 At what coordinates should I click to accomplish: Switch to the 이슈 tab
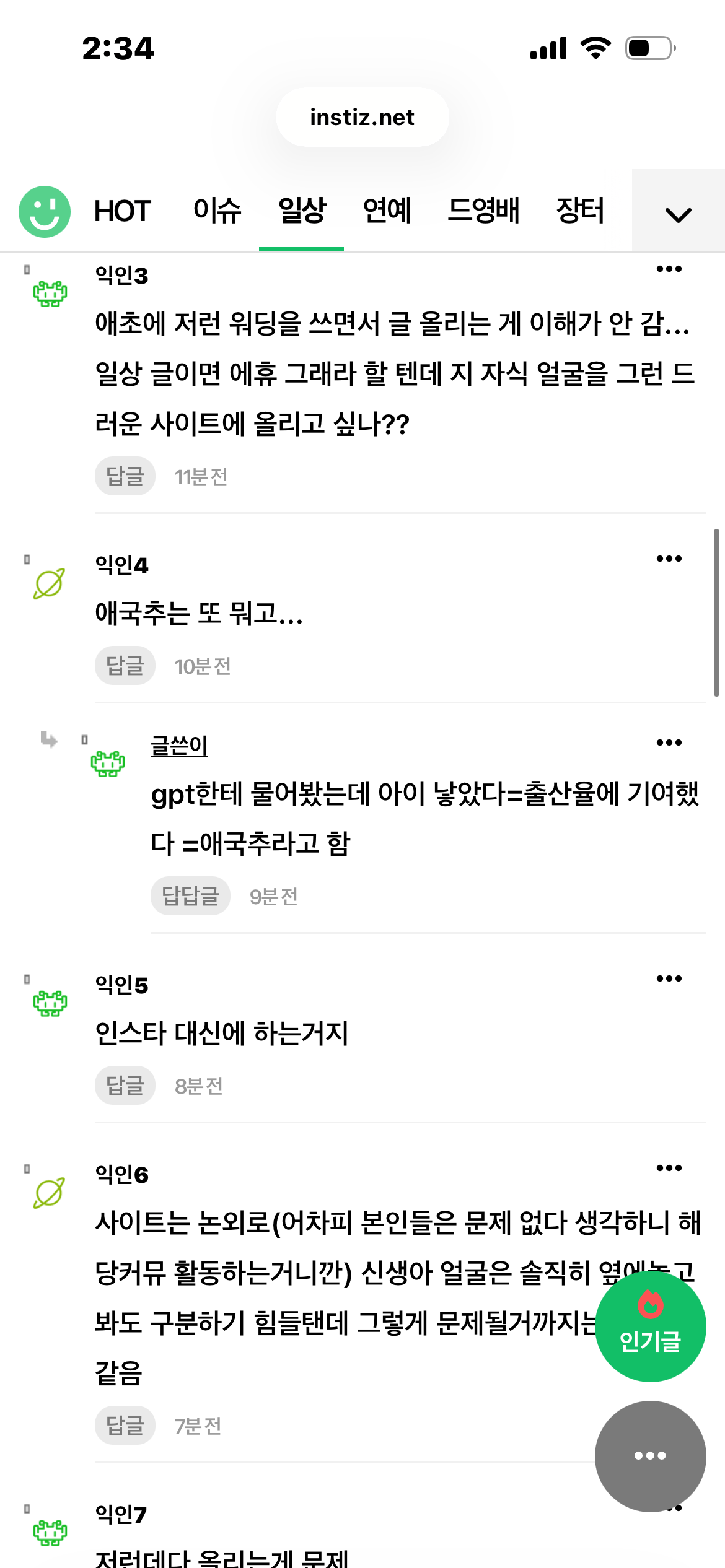coord(217,211)
